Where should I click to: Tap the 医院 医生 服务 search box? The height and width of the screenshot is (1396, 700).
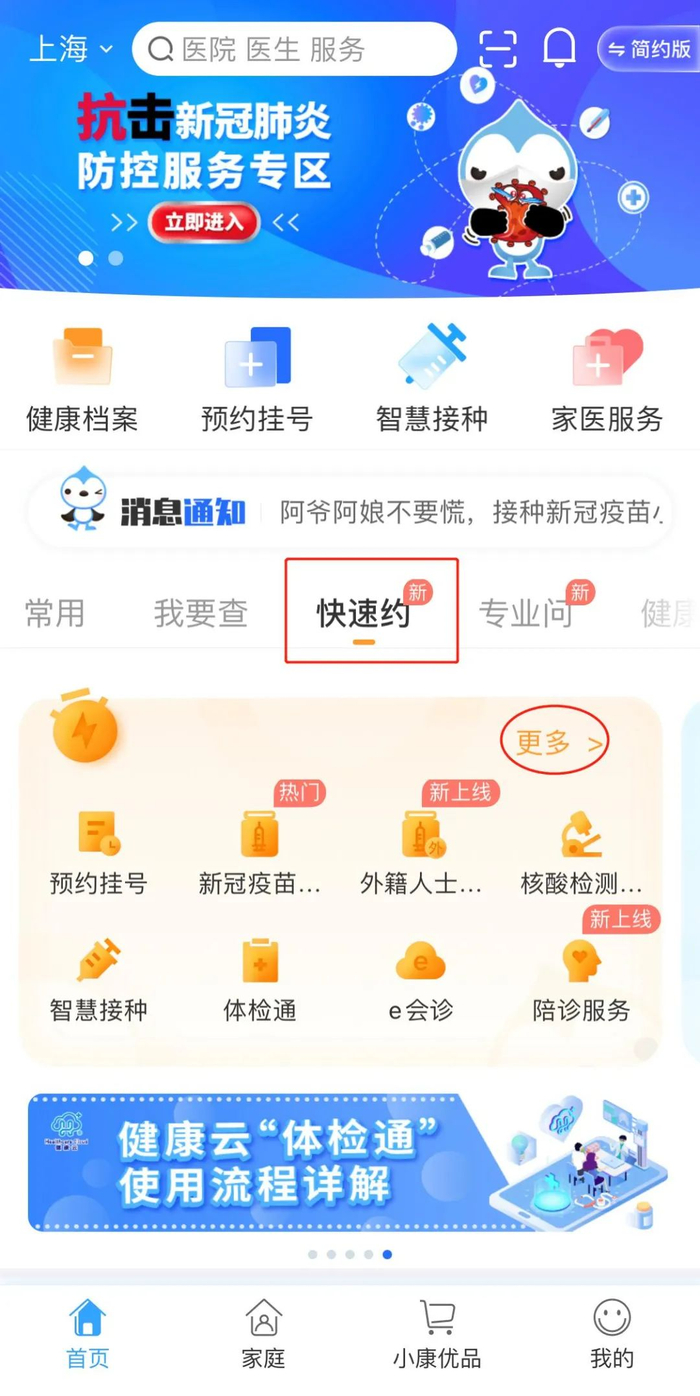click(x=294, y=49)
